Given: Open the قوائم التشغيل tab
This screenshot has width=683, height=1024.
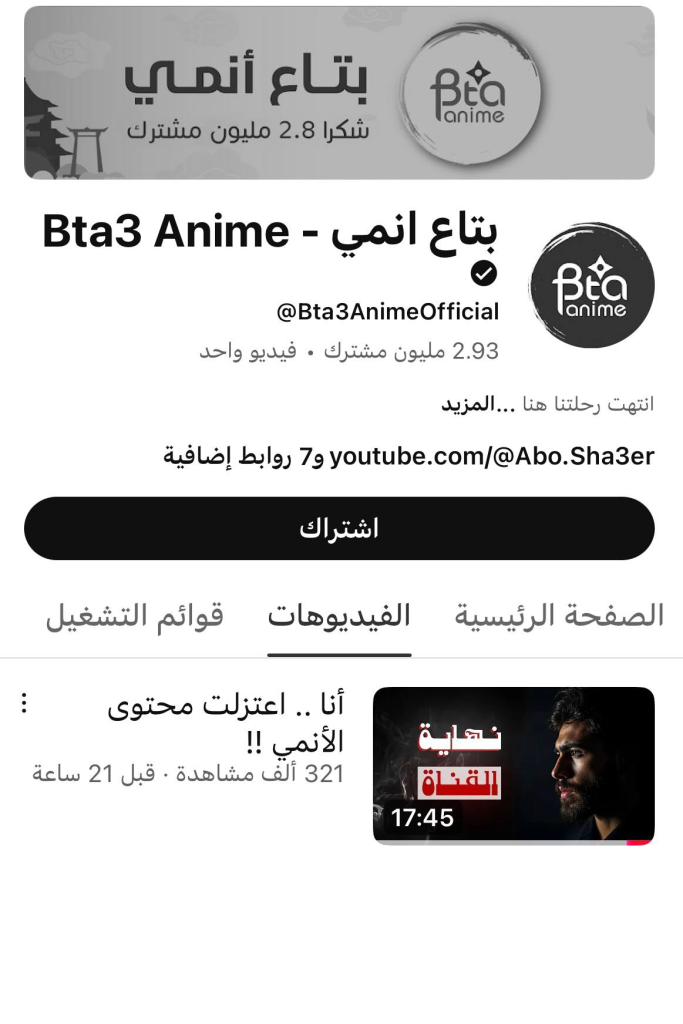Looking at the screenshot, I should point(135,615).
